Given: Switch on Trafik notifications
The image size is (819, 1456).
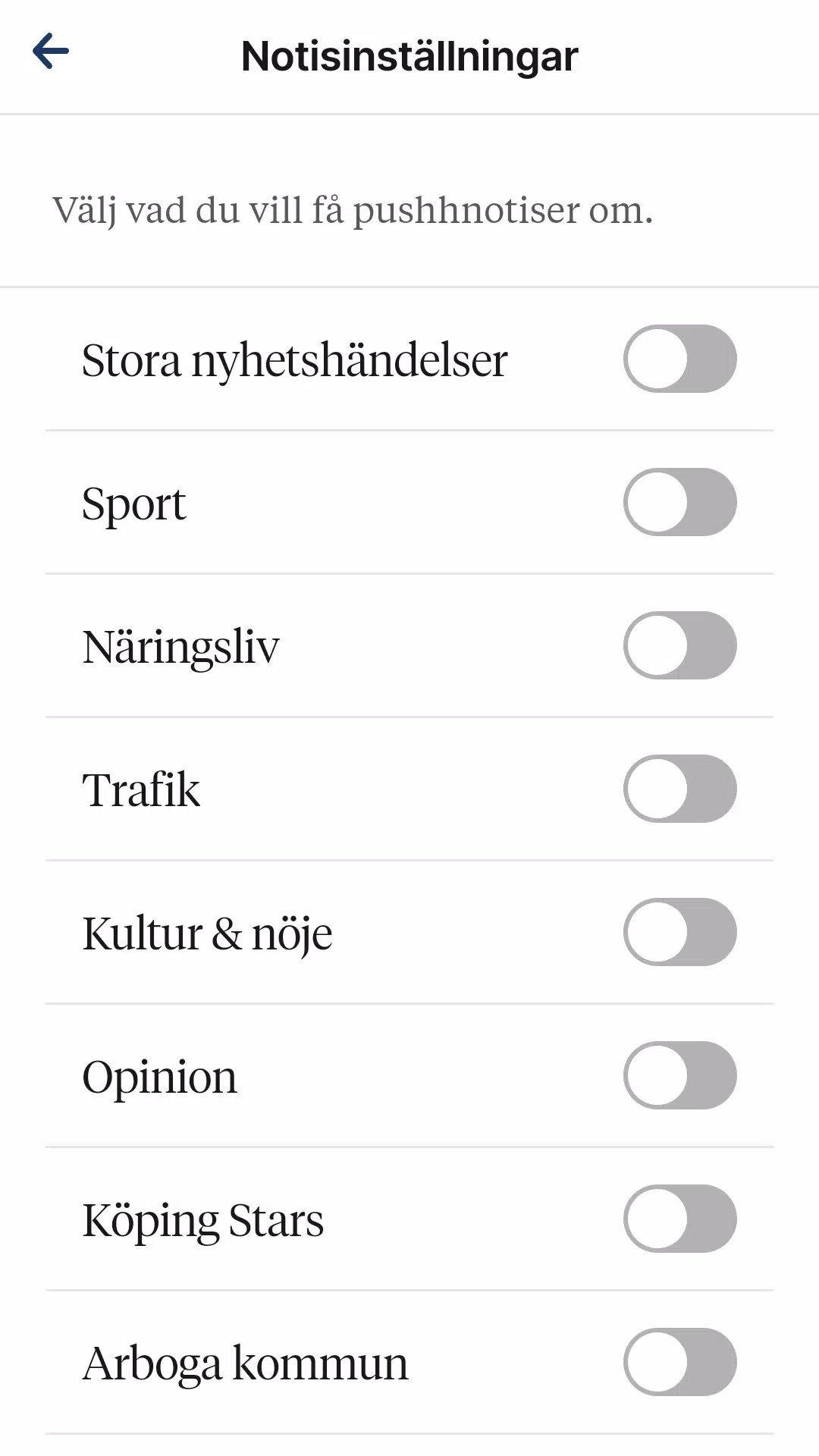Looking at the screenshot, I should pyautogui.click(x=679, y=789).
